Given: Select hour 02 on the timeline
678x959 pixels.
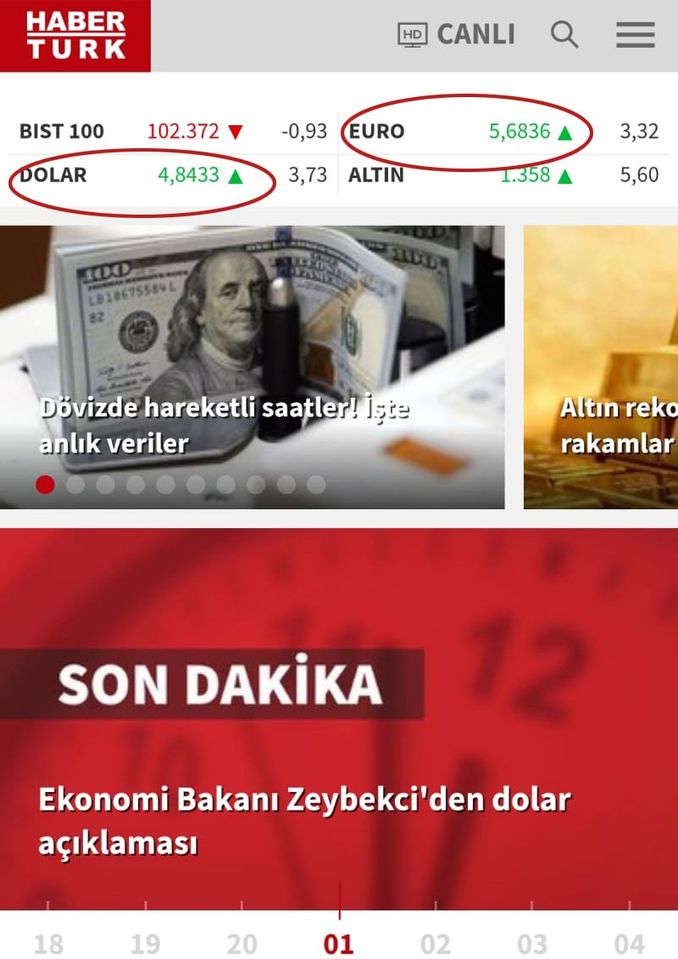Looking at the screenshot, I should (435, 943).
